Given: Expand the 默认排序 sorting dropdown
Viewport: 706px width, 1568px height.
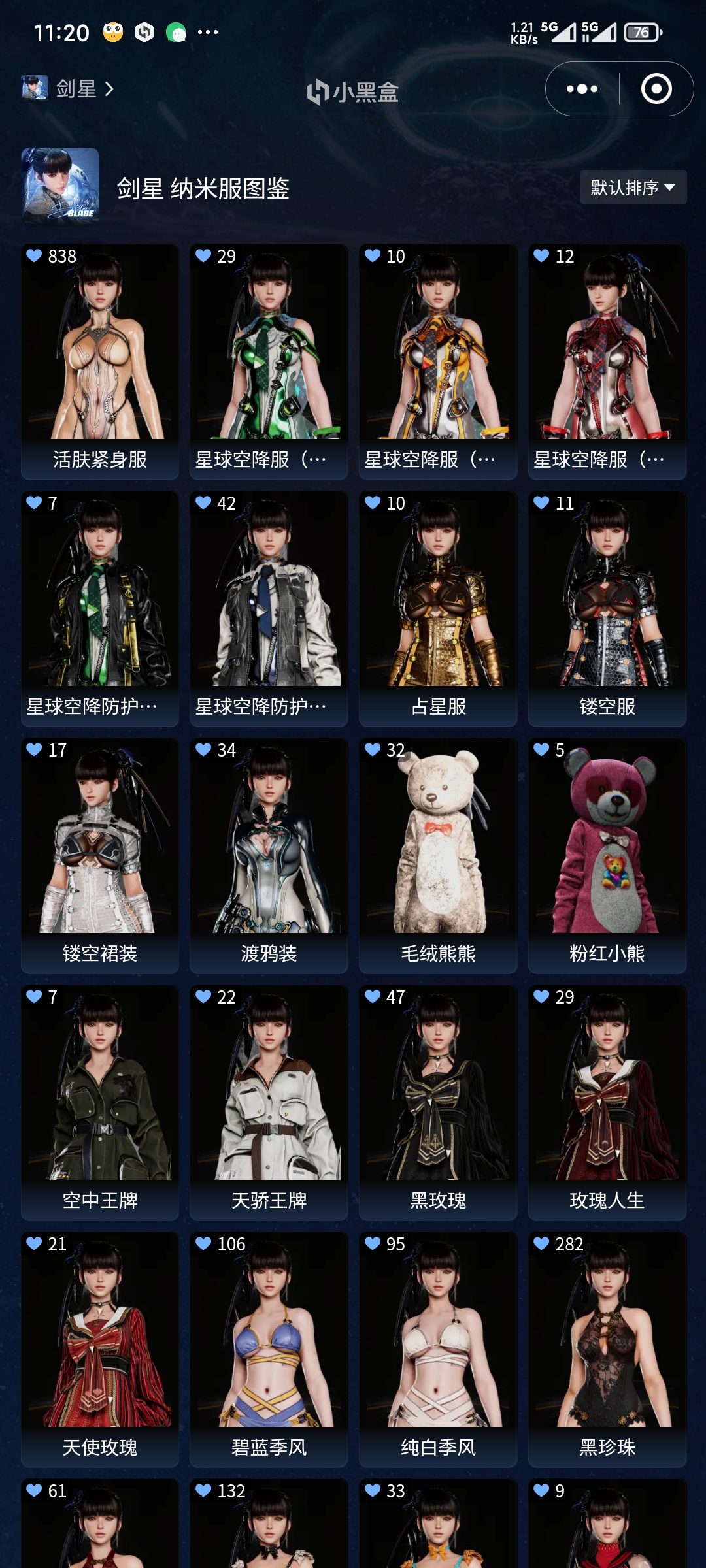Looking at the screenshot, I should tap(633, 188).
